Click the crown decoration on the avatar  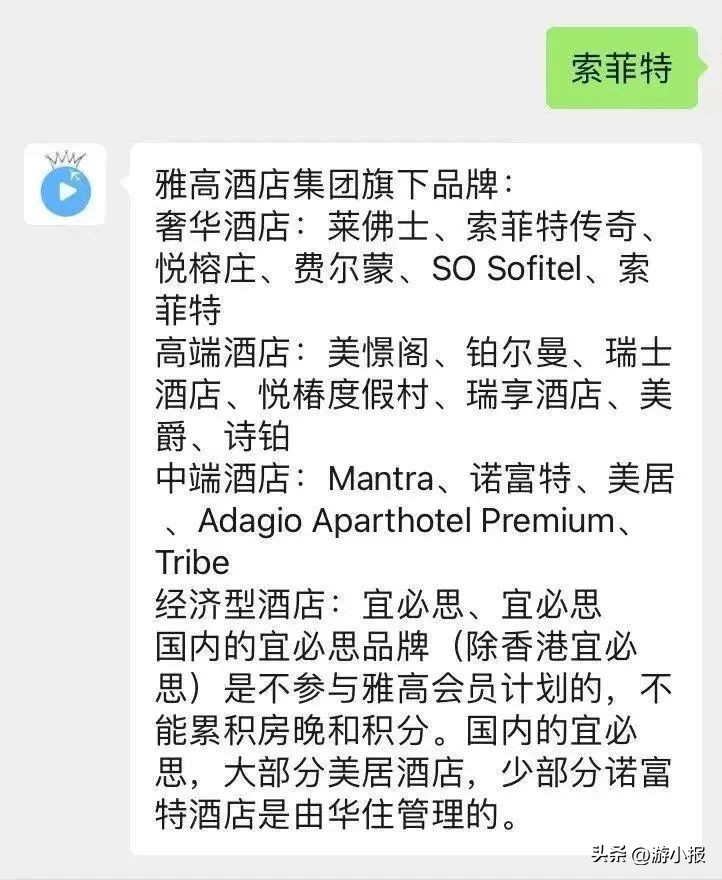point(62,158)
